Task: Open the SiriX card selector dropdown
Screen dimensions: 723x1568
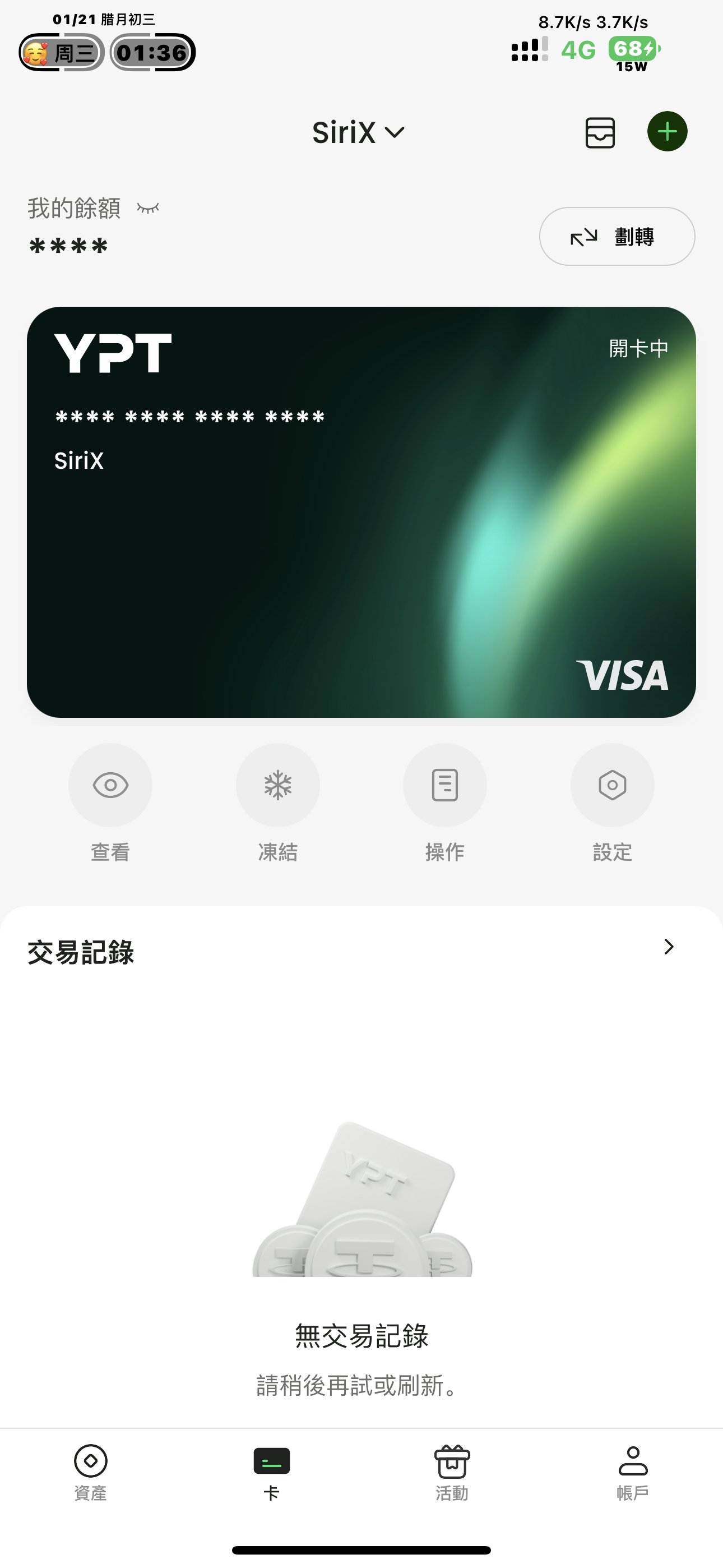Action: [x=359, y=133]
